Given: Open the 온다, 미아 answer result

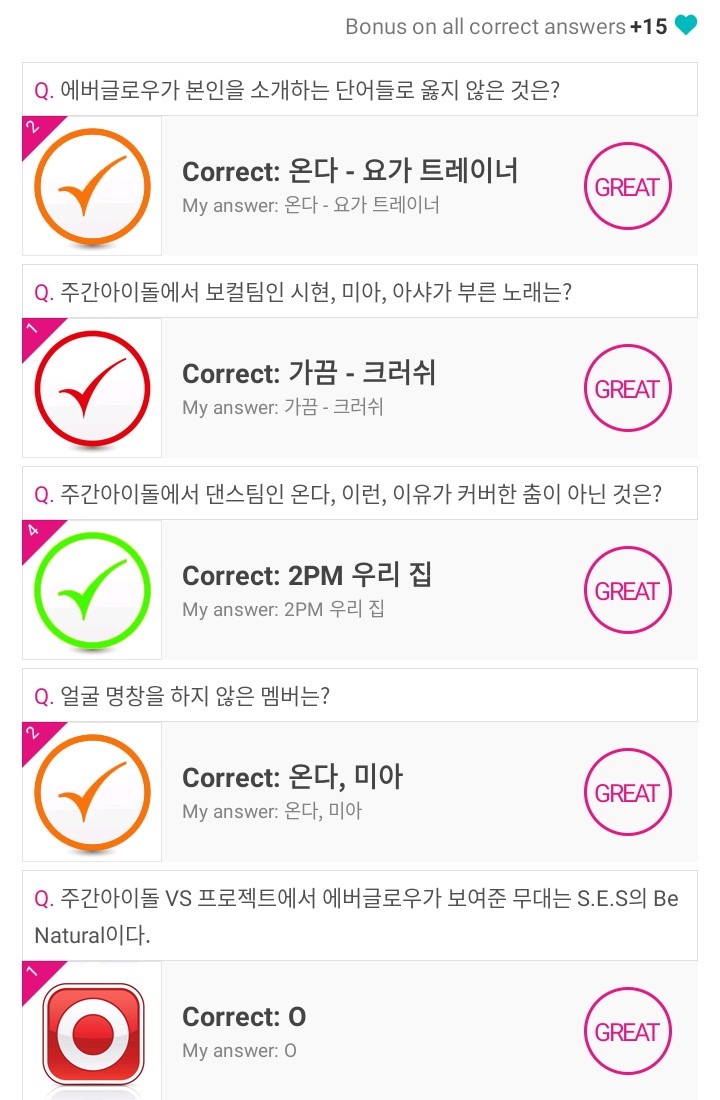Looking at the screenshot, I should point(360,792).
